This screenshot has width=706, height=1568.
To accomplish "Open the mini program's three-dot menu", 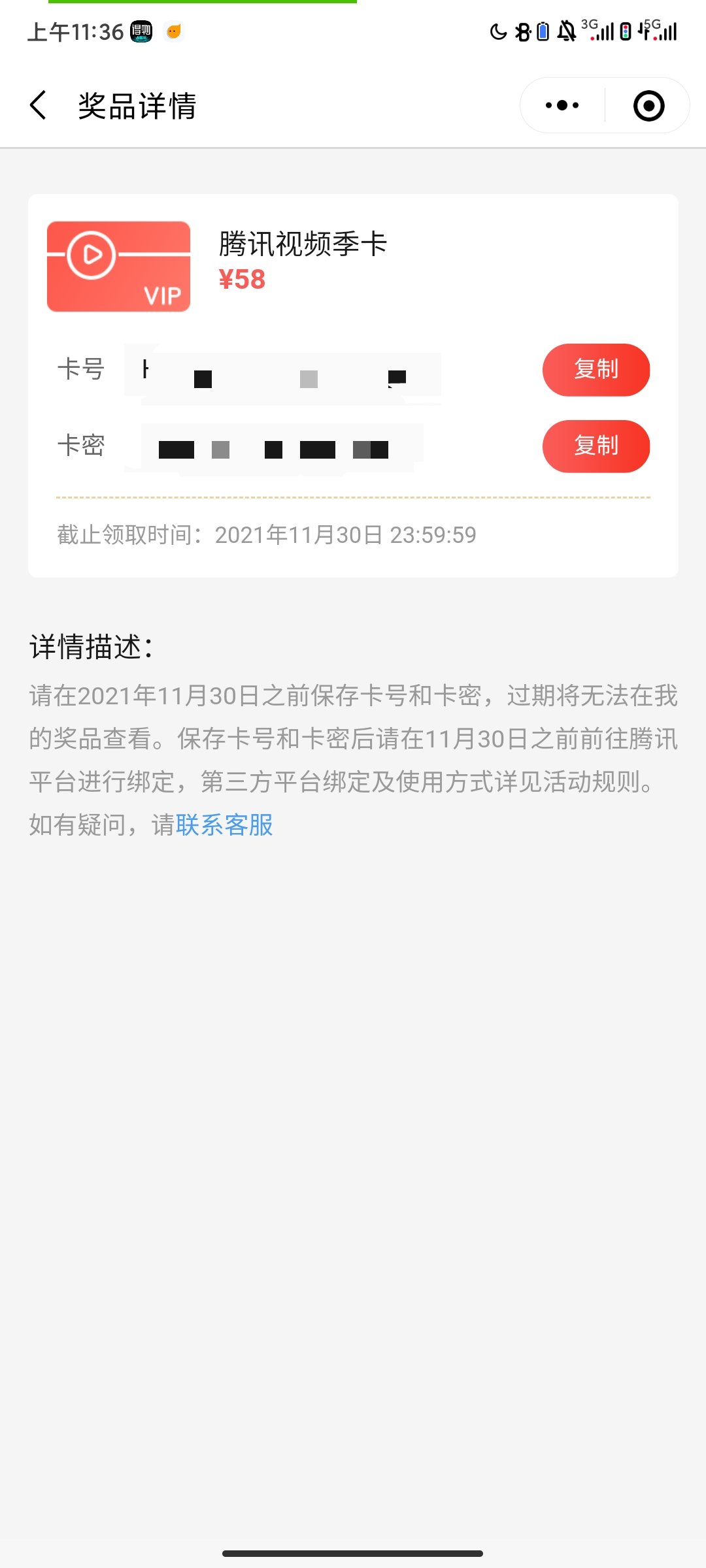I will pos(562,105).
